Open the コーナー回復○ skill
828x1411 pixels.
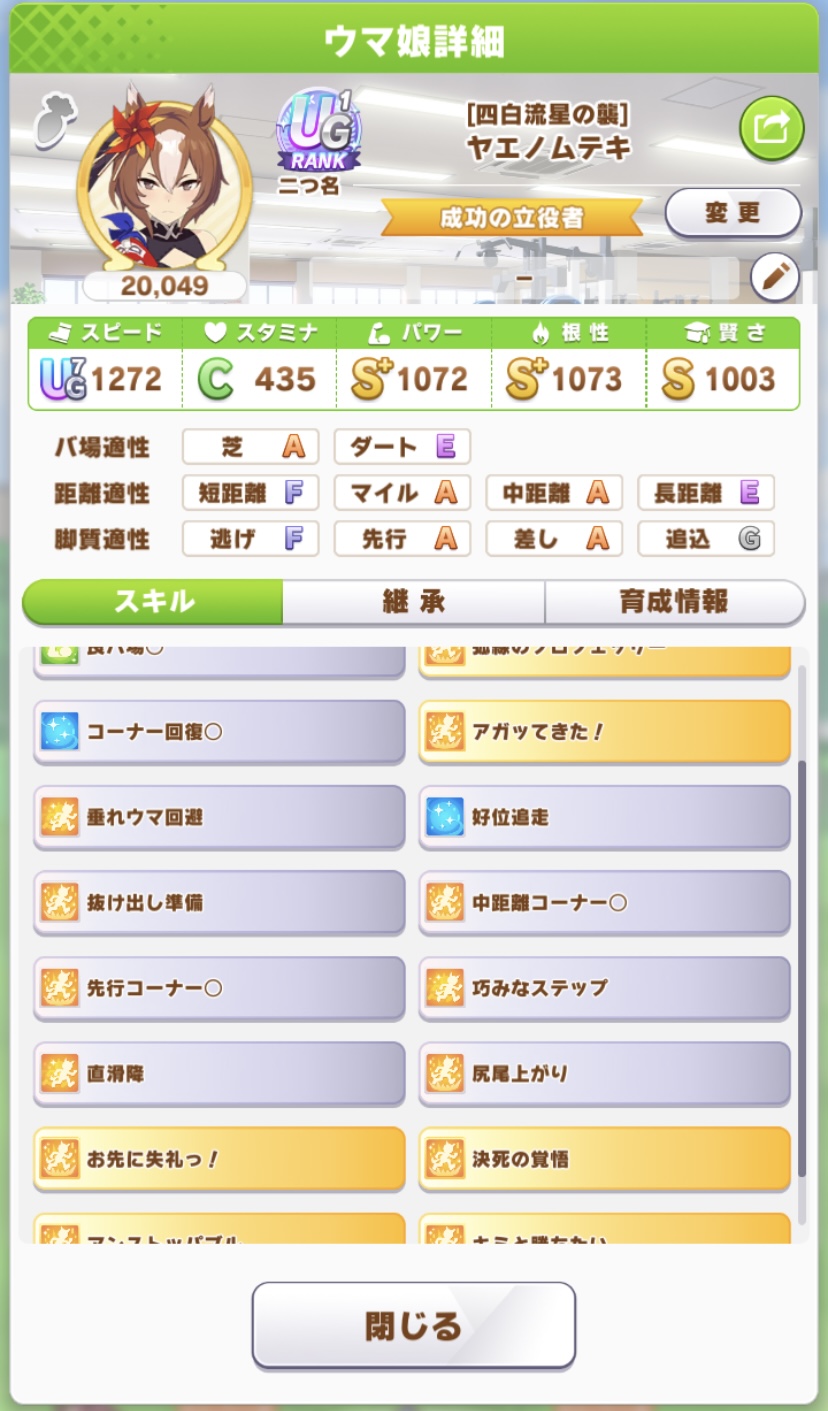pyautogui.click(x=219, y=732)
